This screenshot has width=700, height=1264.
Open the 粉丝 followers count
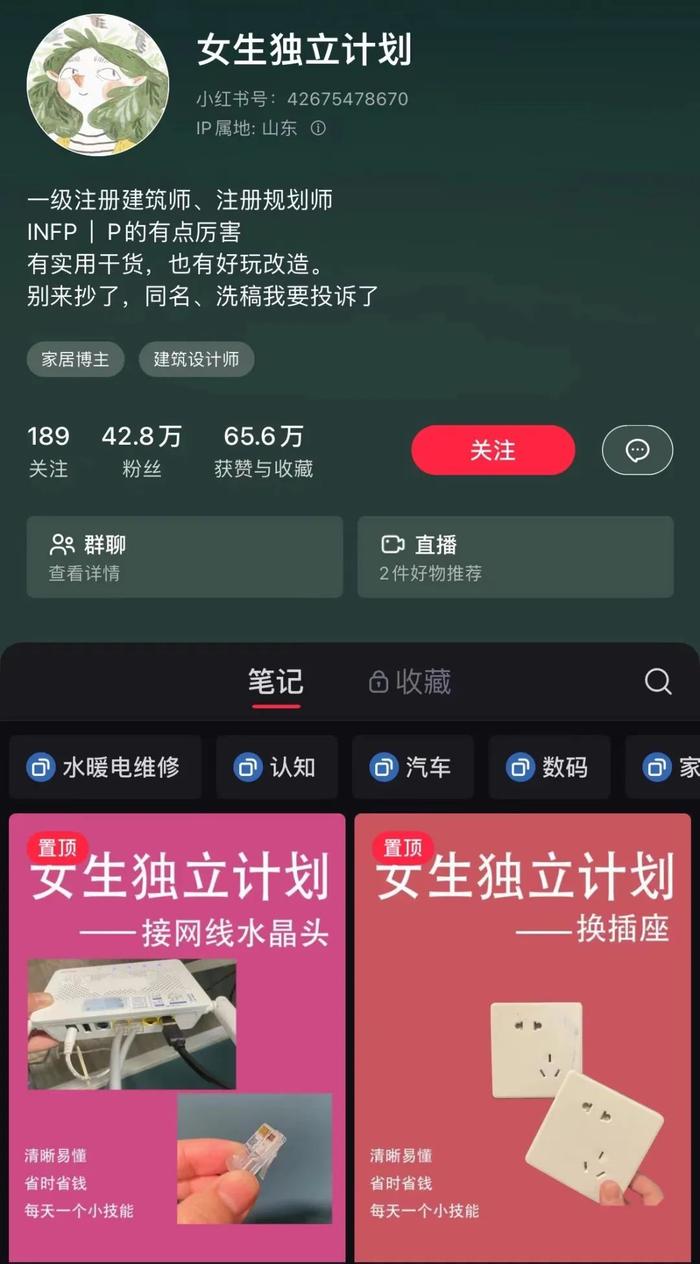click(141, 450)
